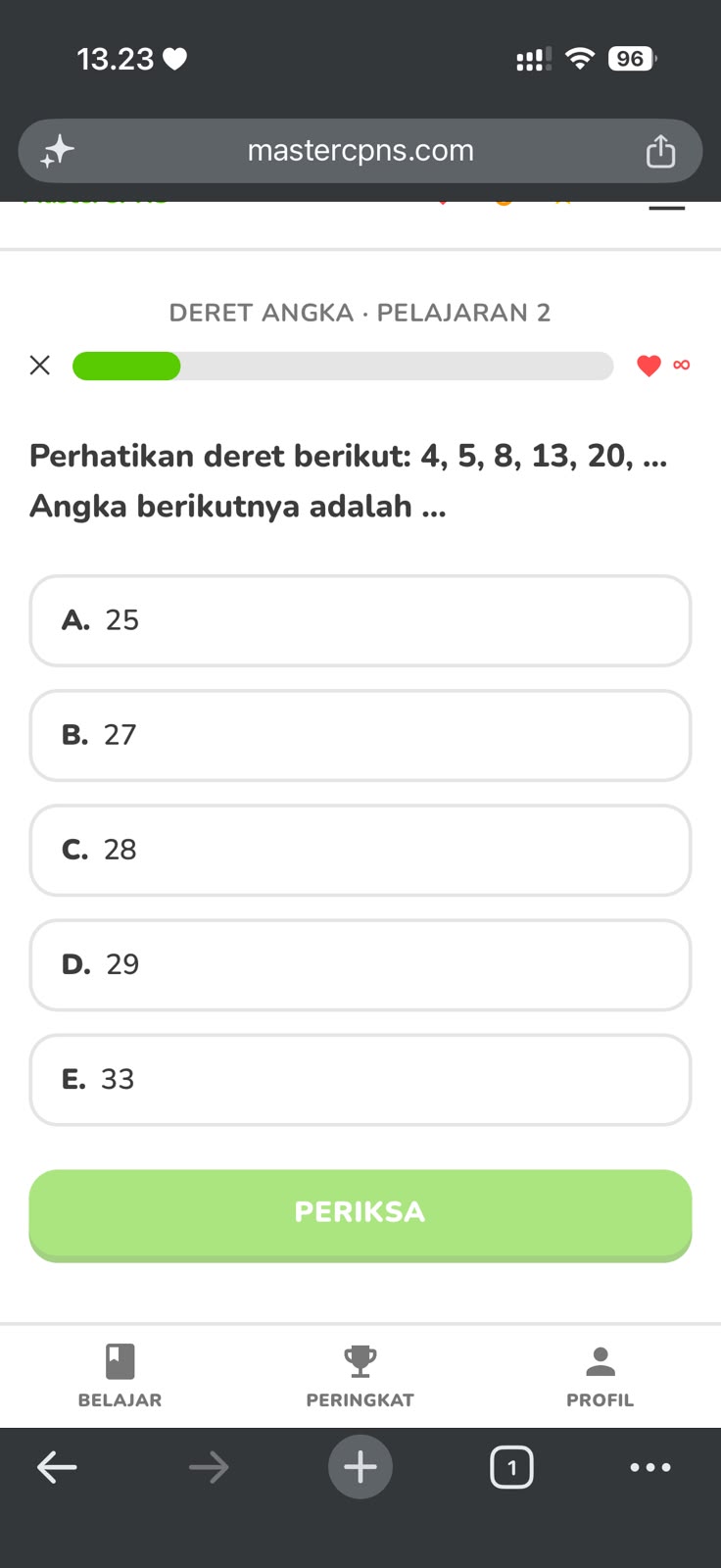
Task: Share this page from the address bar
Action: pos(660,151)
